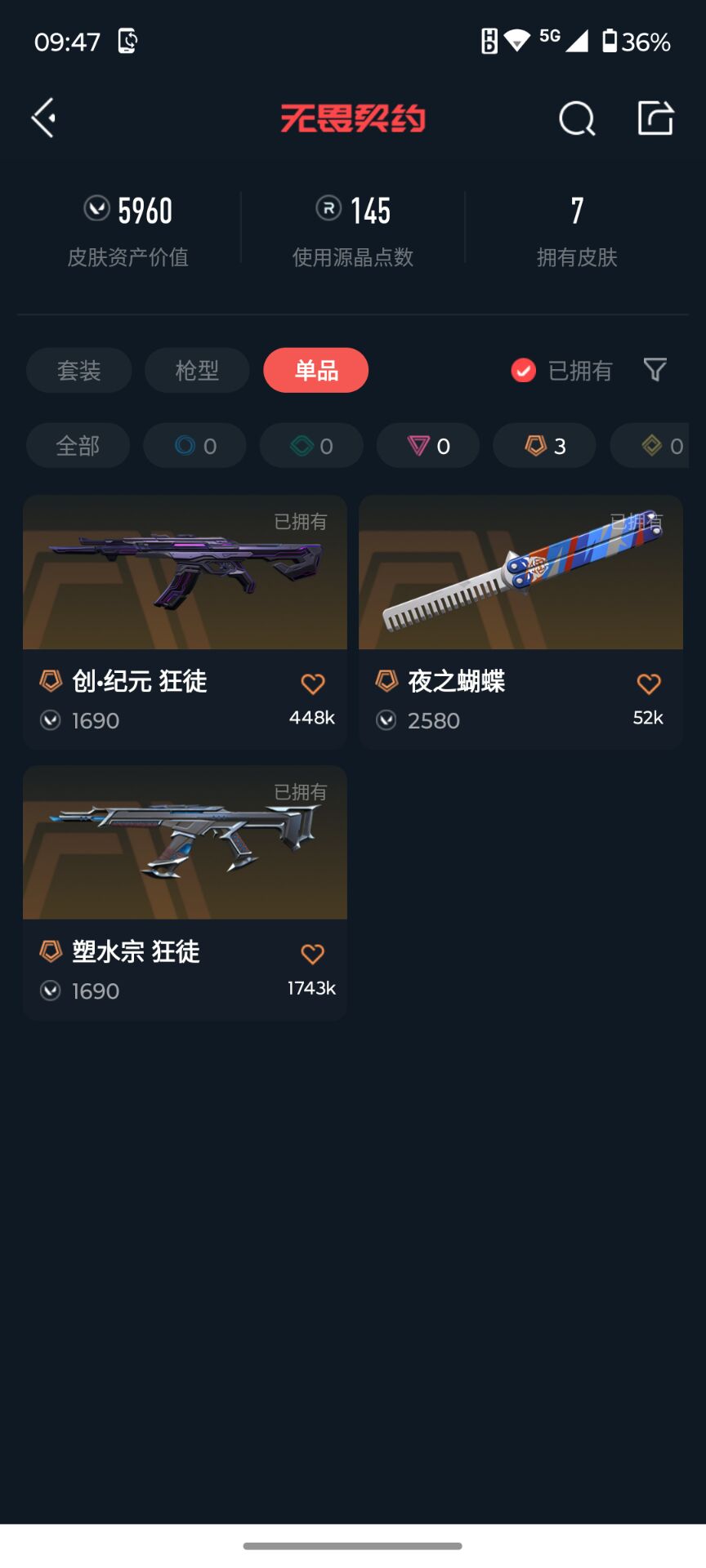Filter by the green diamond rarity chip
Screen dimensions: 706x1568
(311, 446)
